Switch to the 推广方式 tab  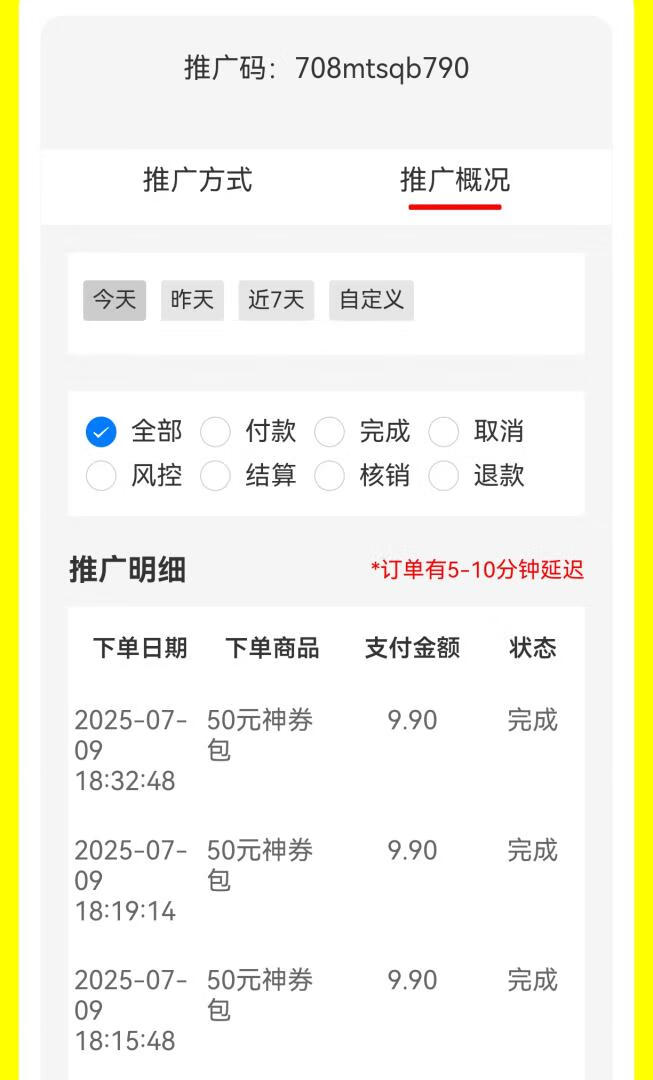pos(197,181)
